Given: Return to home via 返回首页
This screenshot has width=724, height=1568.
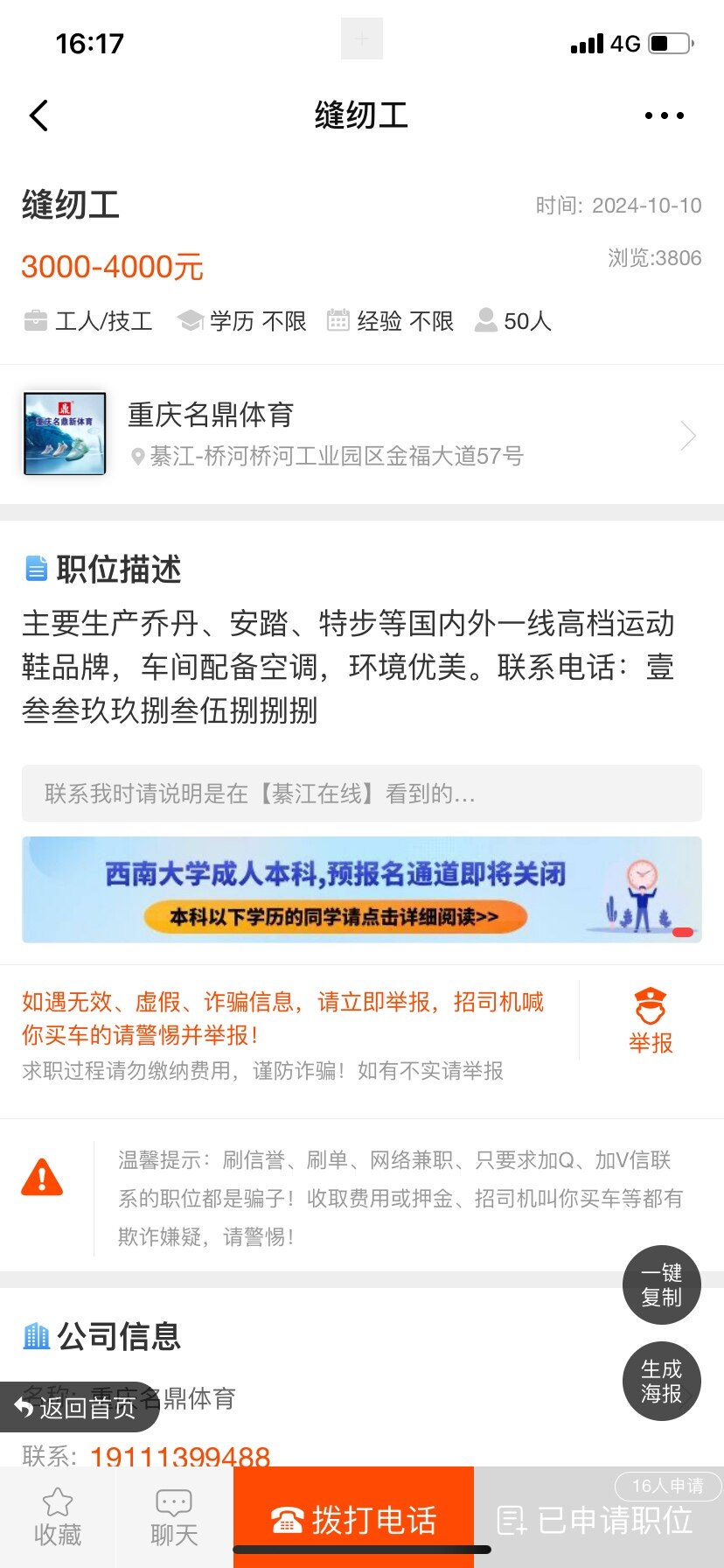Looking at the screenshot, I should point(77,1407).
